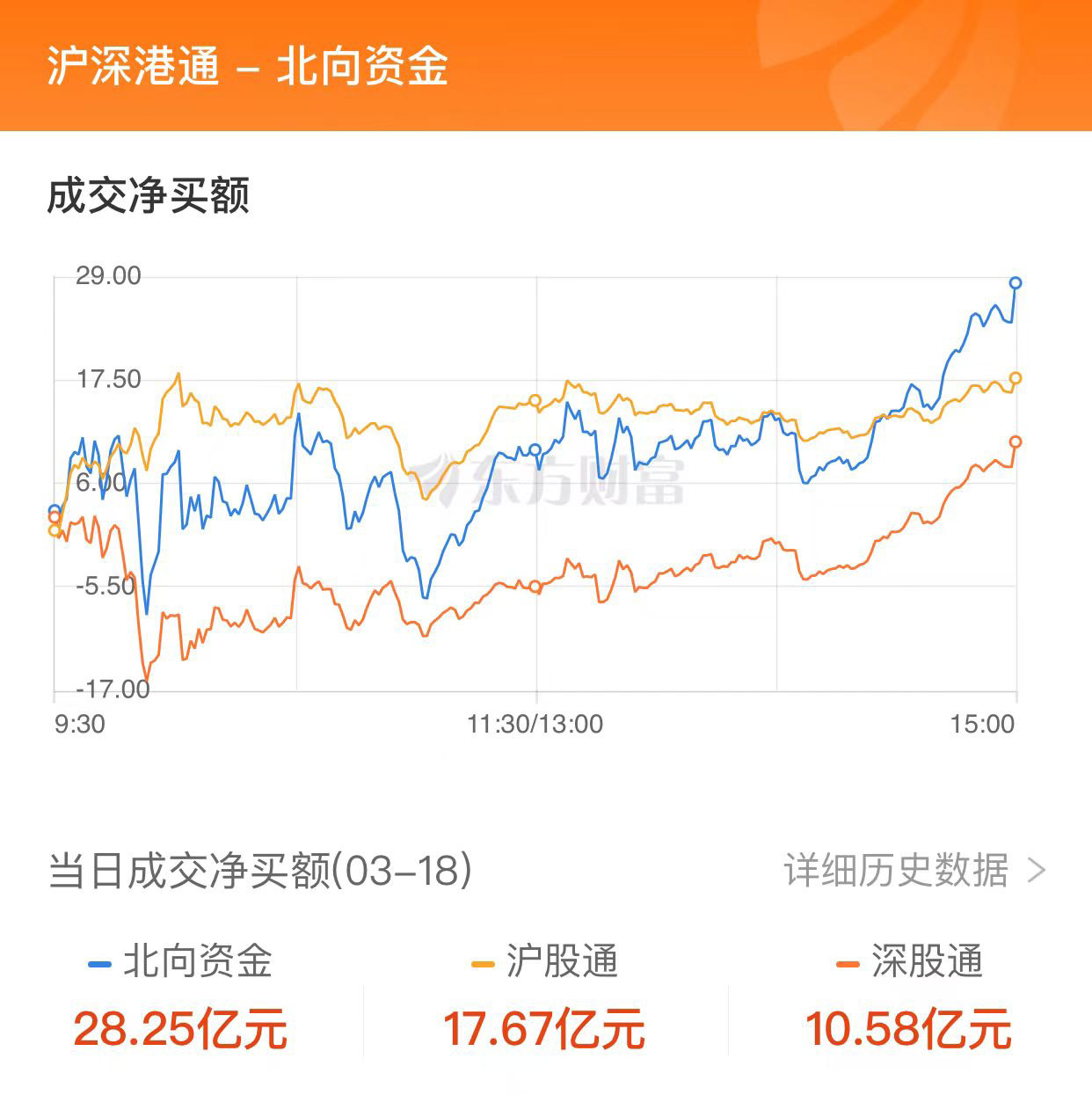This screenshot has height=1095, width=1092.
Task: Click the 29.00 label on the value axis
Action: coord(107,275)
